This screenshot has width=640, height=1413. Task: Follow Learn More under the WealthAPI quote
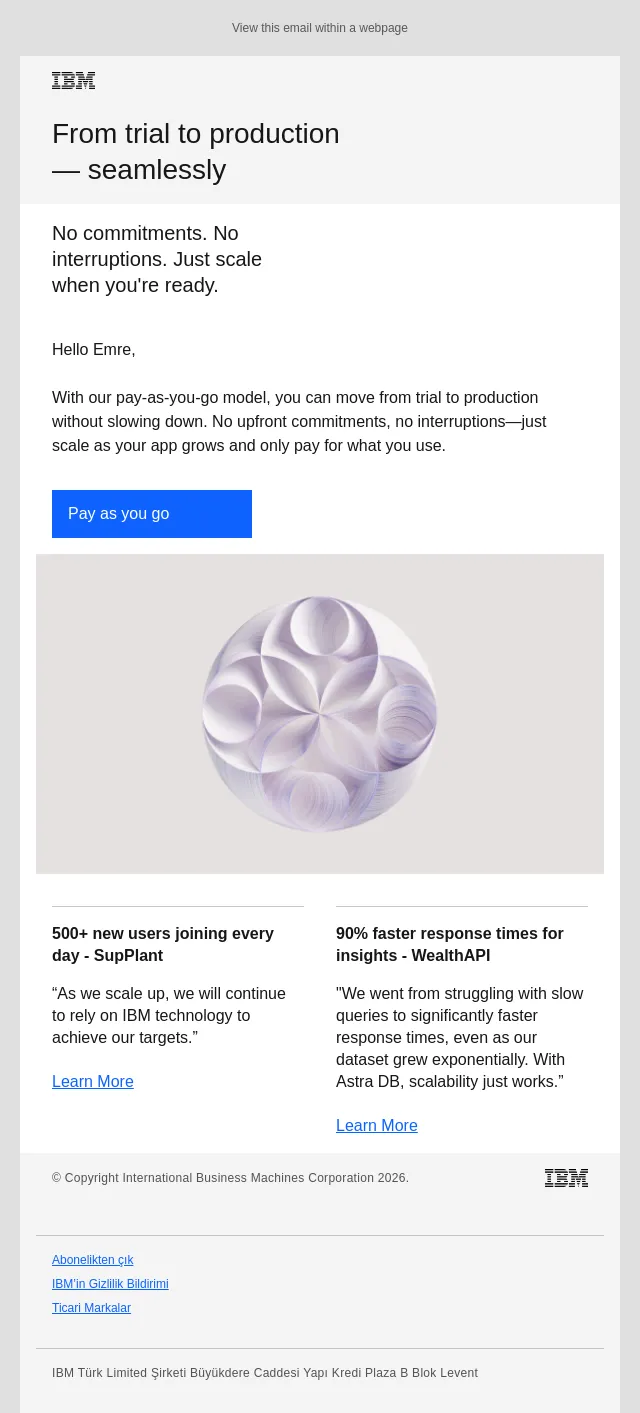click(x=377, y=1125)
